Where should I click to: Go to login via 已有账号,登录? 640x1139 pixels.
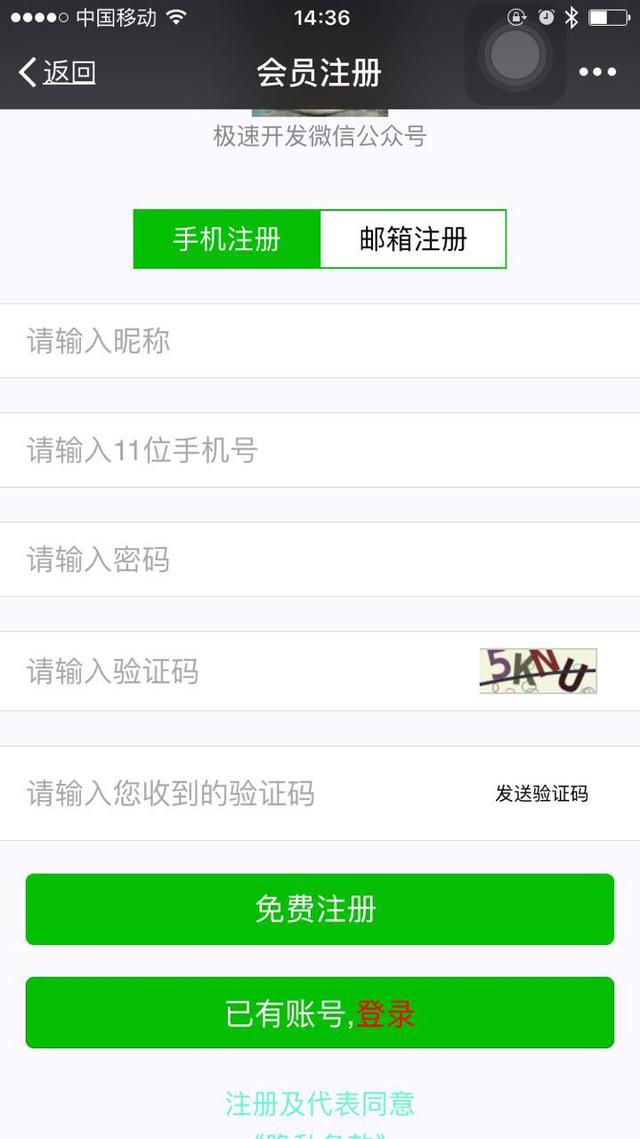(320, 1013)
